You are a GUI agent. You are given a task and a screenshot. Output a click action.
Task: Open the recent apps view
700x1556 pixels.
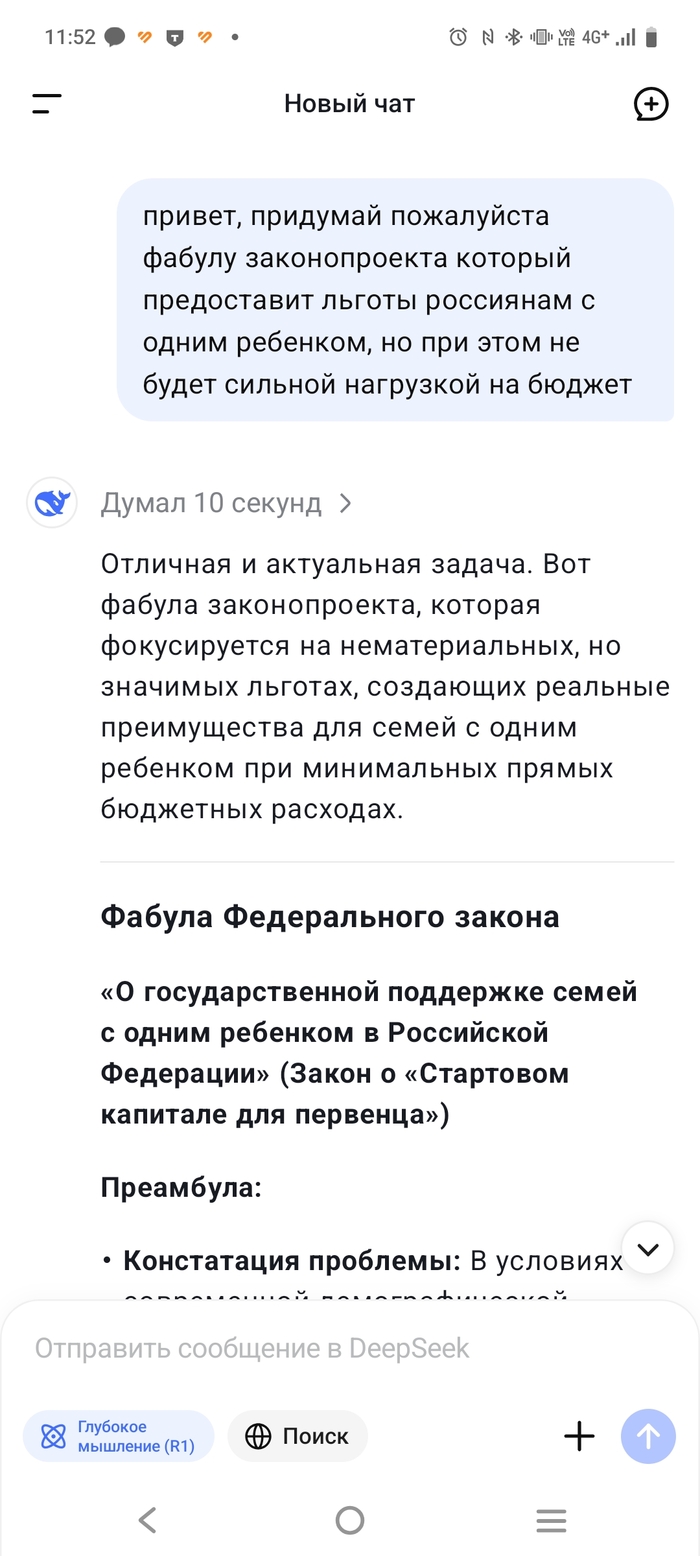pos(551,1521)
